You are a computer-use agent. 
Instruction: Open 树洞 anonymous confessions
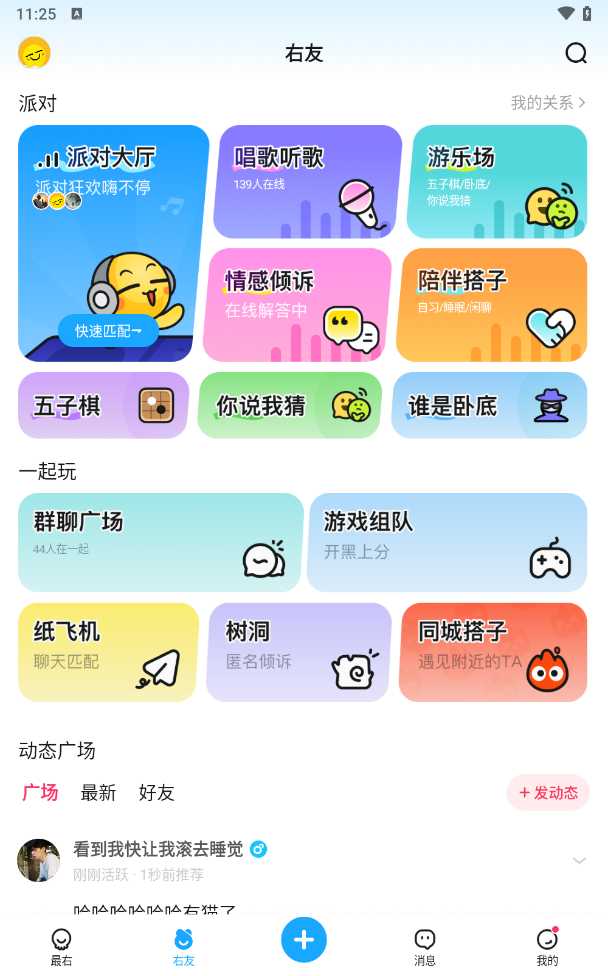click(299, 652)
